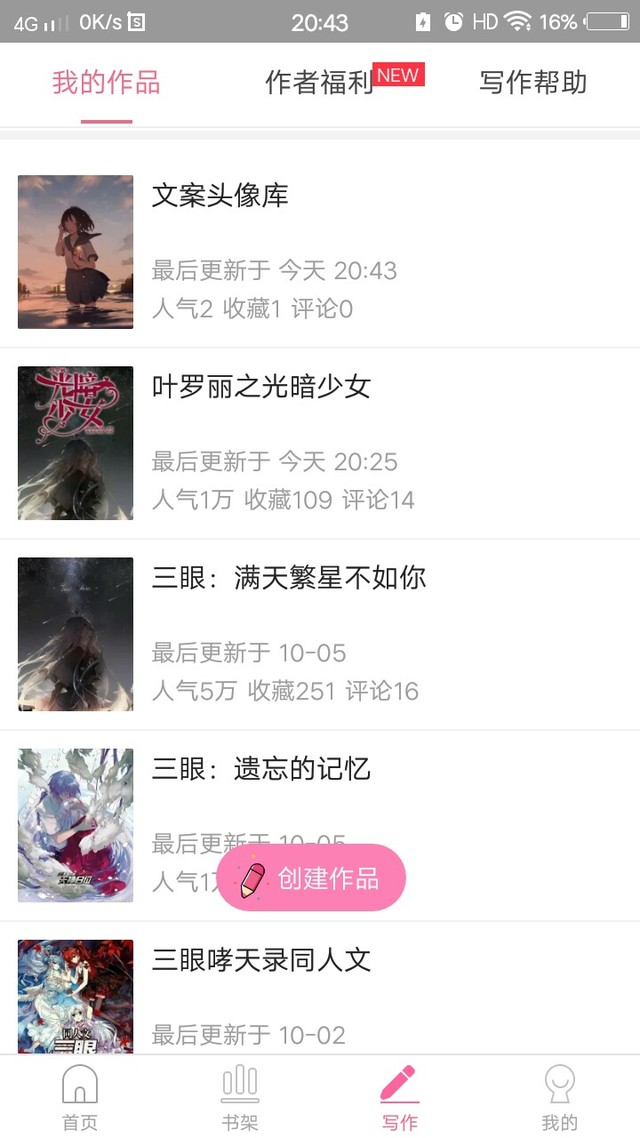This screenshot has width=640, height=1138.
Task: Open the 作者福利 tab
Action: click(320, 83)
